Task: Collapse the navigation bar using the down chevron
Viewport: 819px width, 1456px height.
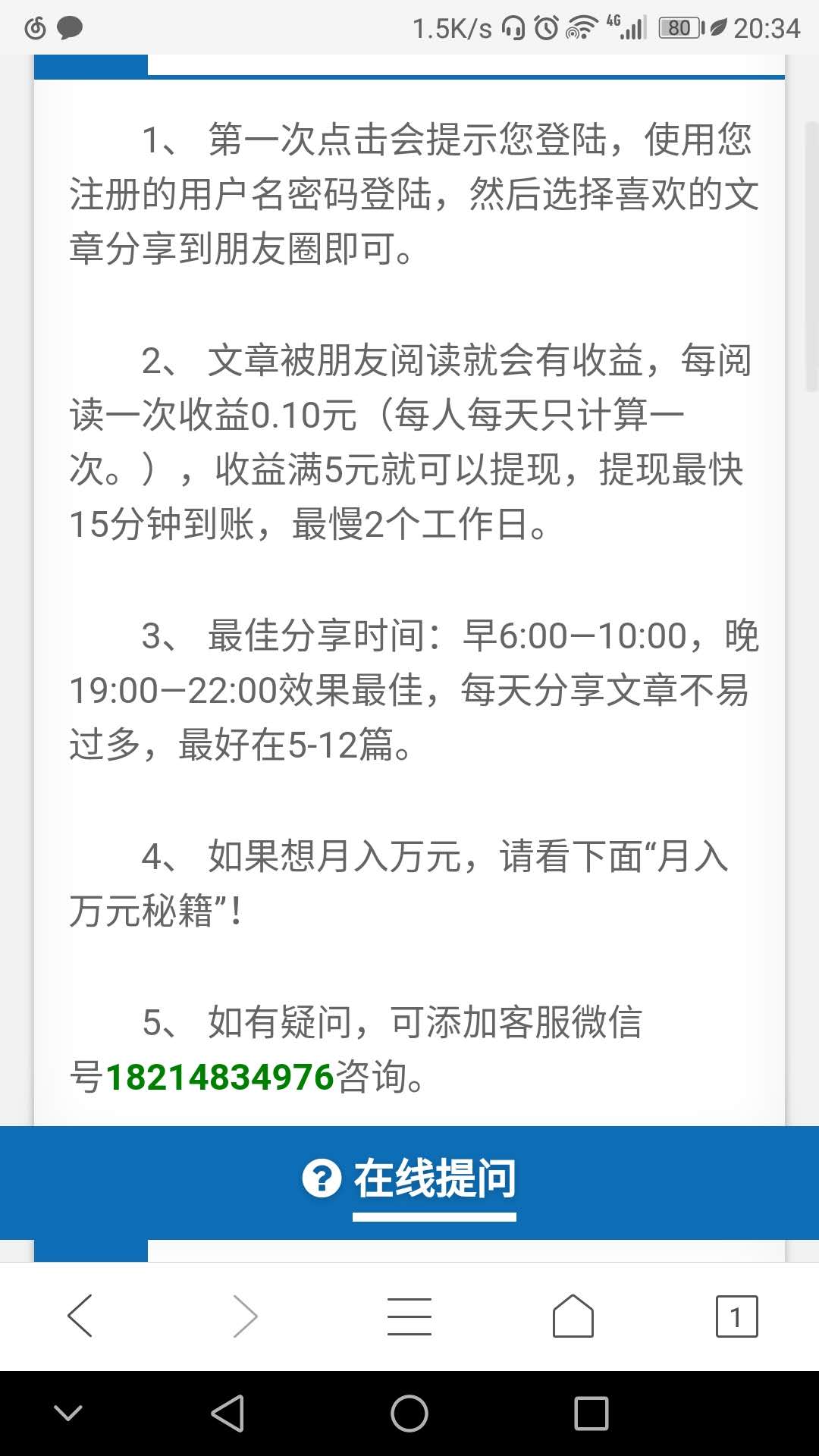Action: point(70,1412)
